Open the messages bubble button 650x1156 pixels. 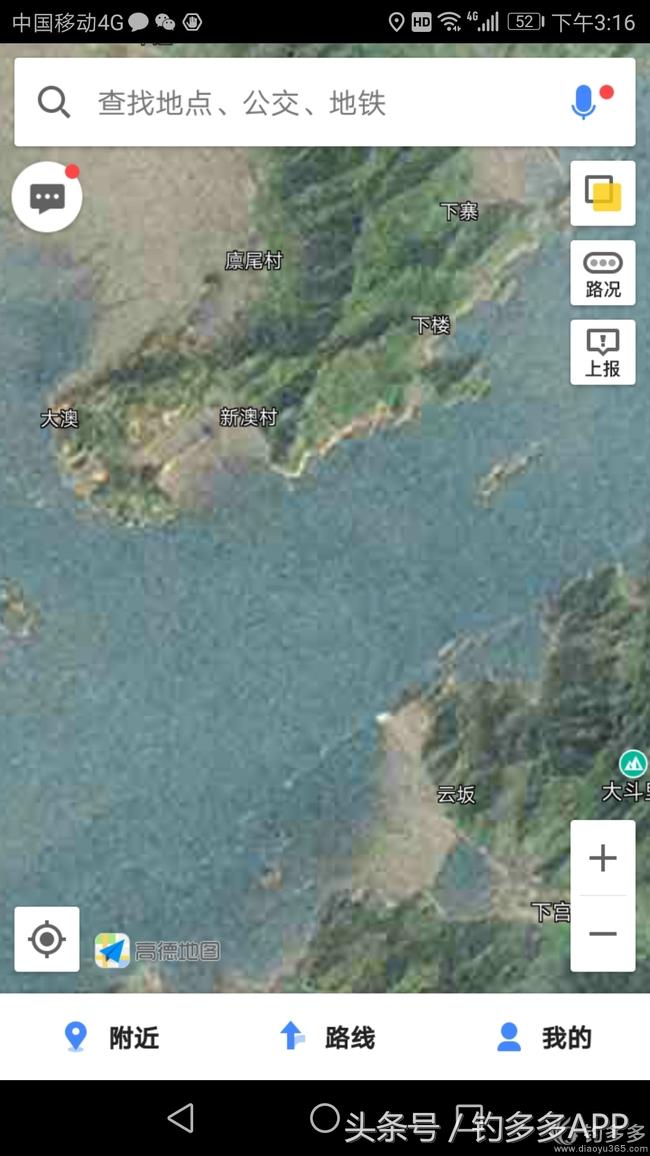click(47, 197)
